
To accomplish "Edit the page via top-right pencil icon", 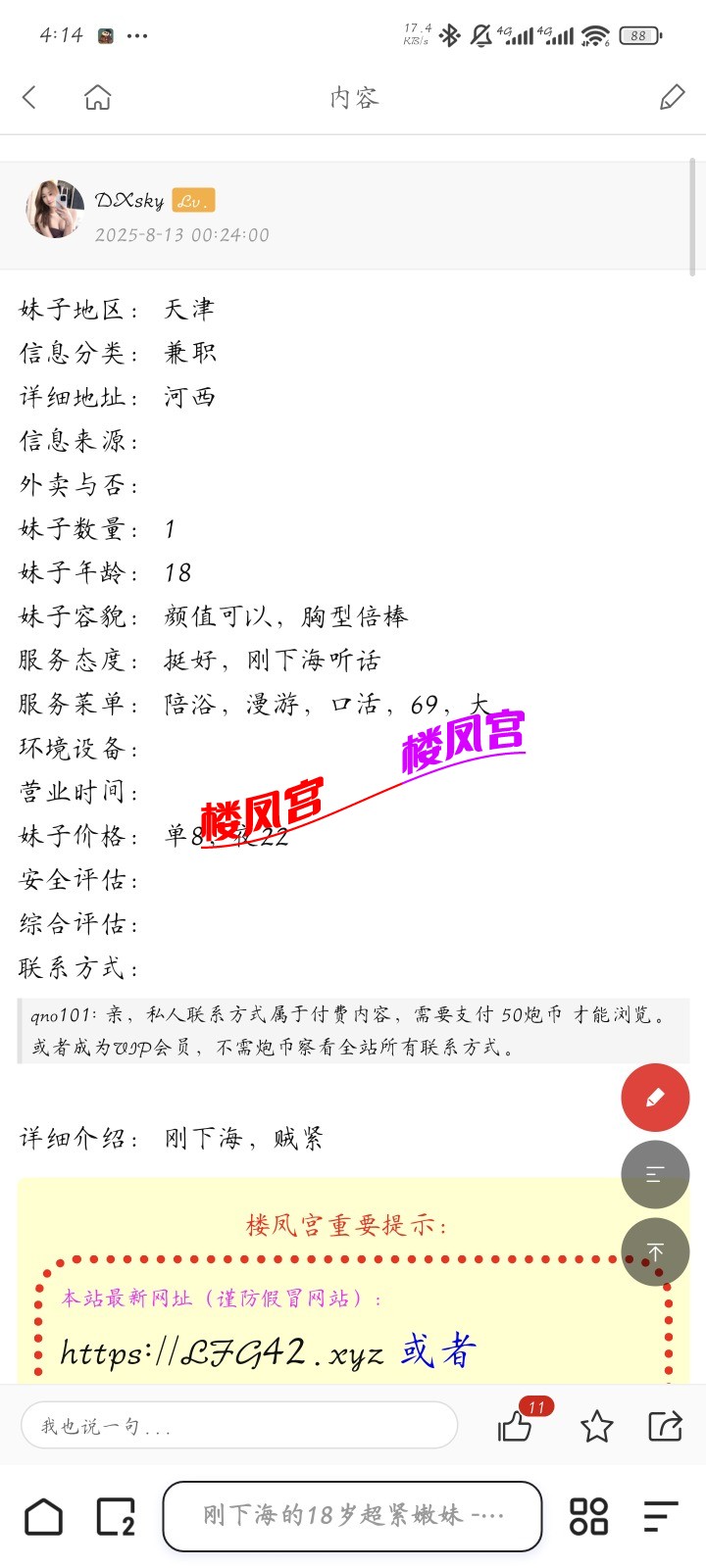I will point(673,97).
